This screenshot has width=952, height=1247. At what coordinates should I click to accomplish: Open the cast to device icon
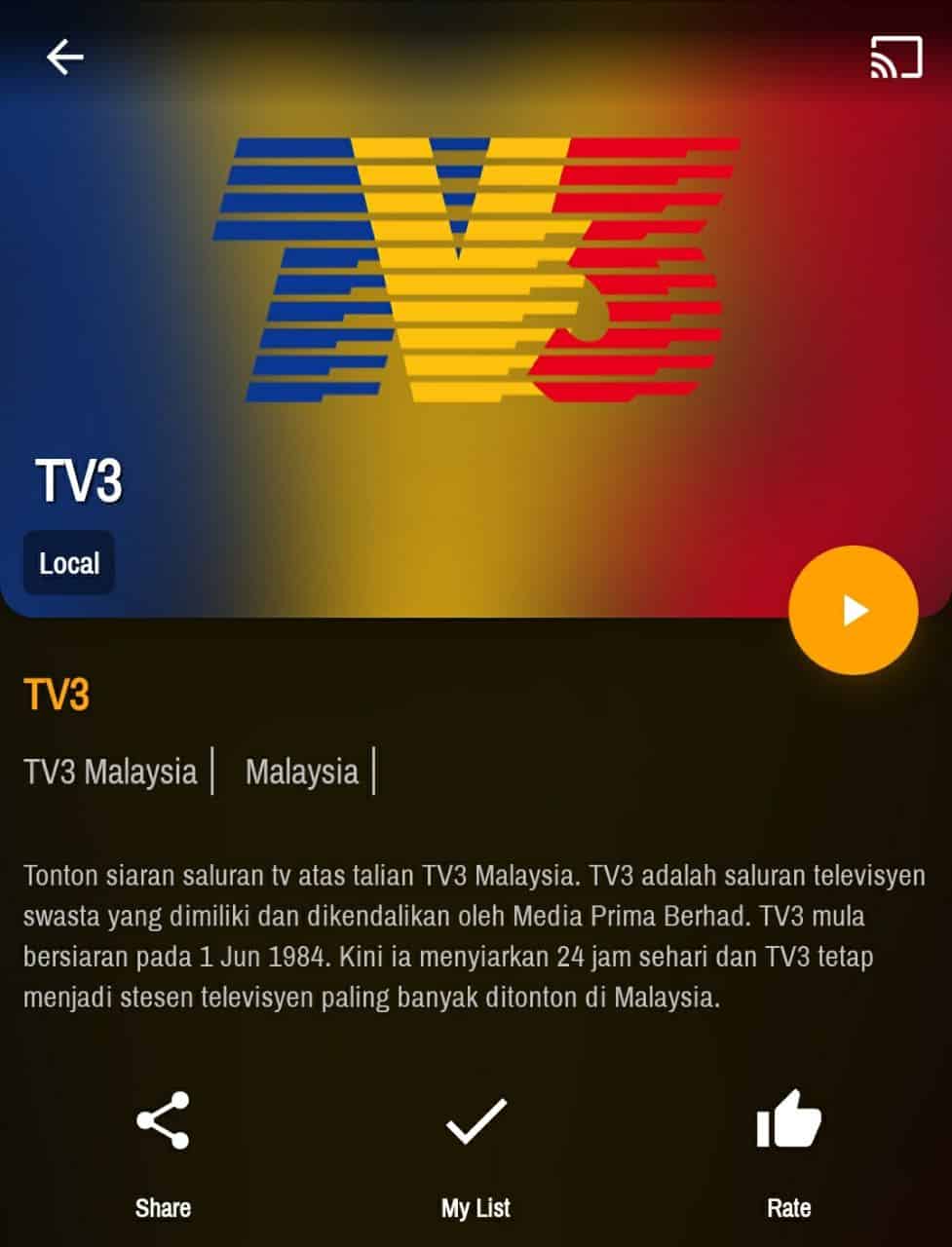895,57
